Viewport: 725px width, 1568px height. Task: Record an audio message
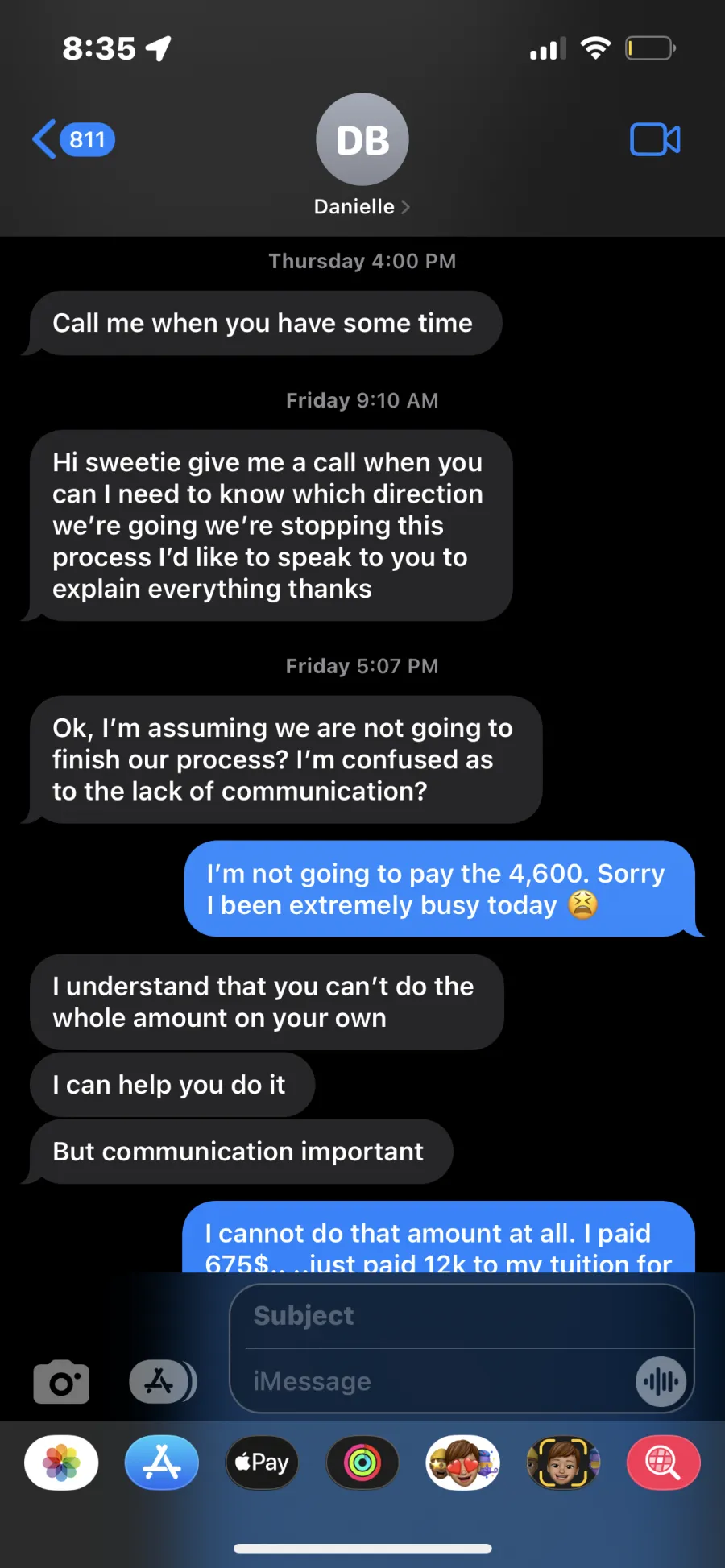[661, 1382]
